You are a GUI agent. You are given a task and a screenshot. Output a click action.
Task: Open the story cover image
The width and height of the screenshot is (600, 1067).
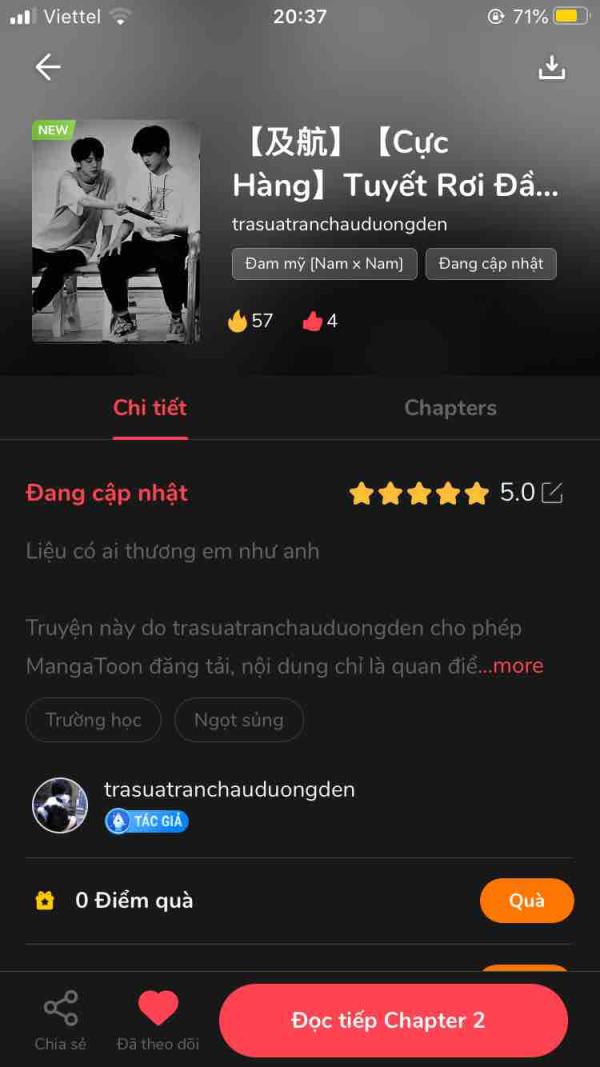[x=116, y=231]
